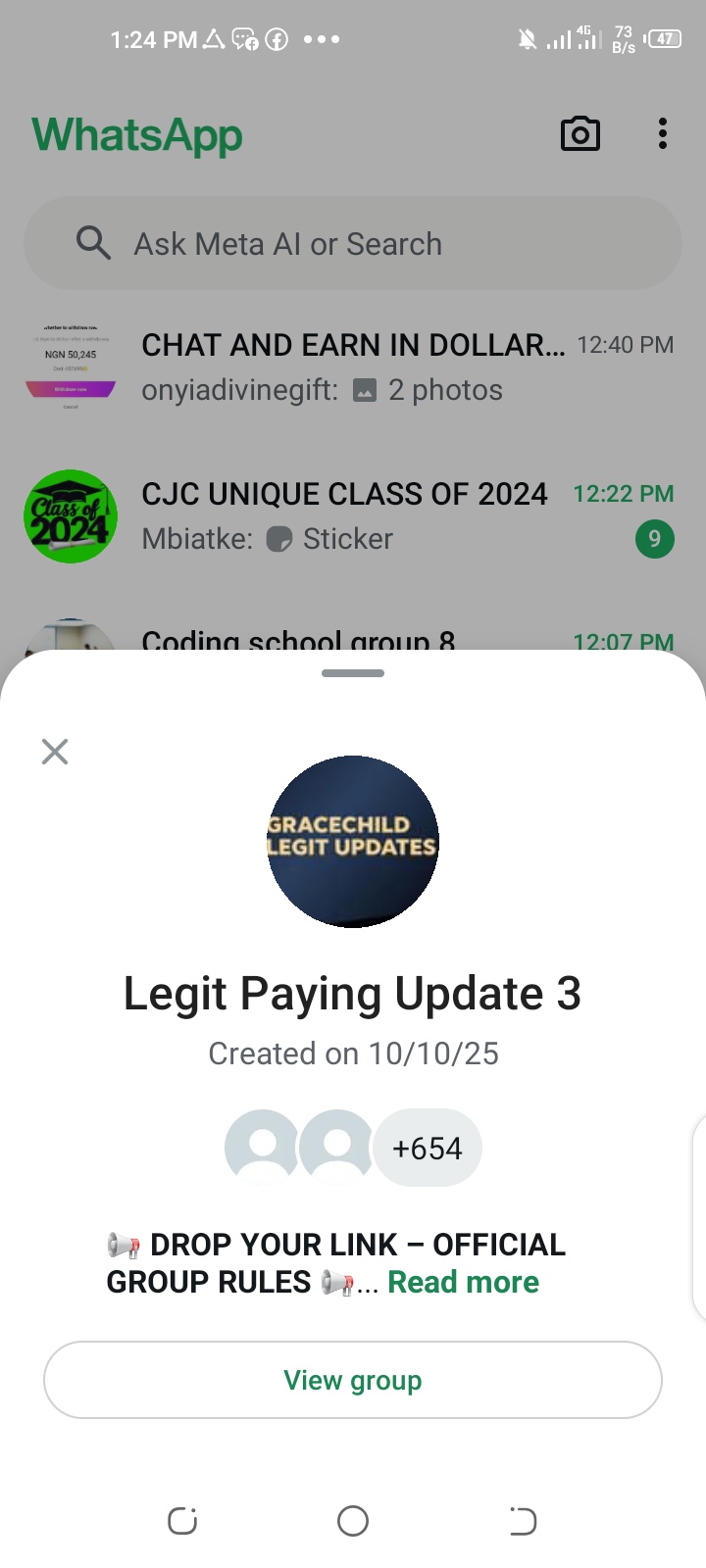
Task: Expand description with Read more
Action: (463, 1282)
